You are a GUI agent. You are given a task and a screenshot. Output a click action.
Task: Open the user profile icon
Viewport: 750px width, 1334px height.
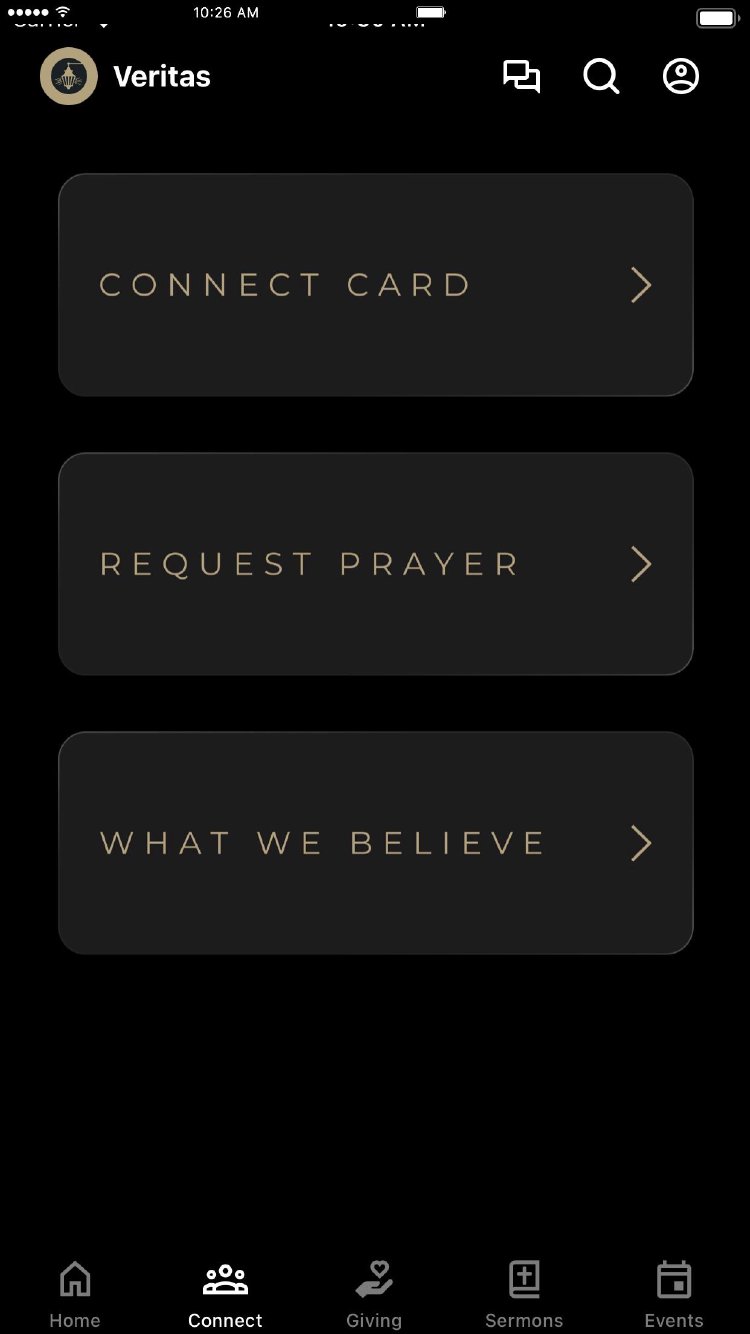[681, 77]
